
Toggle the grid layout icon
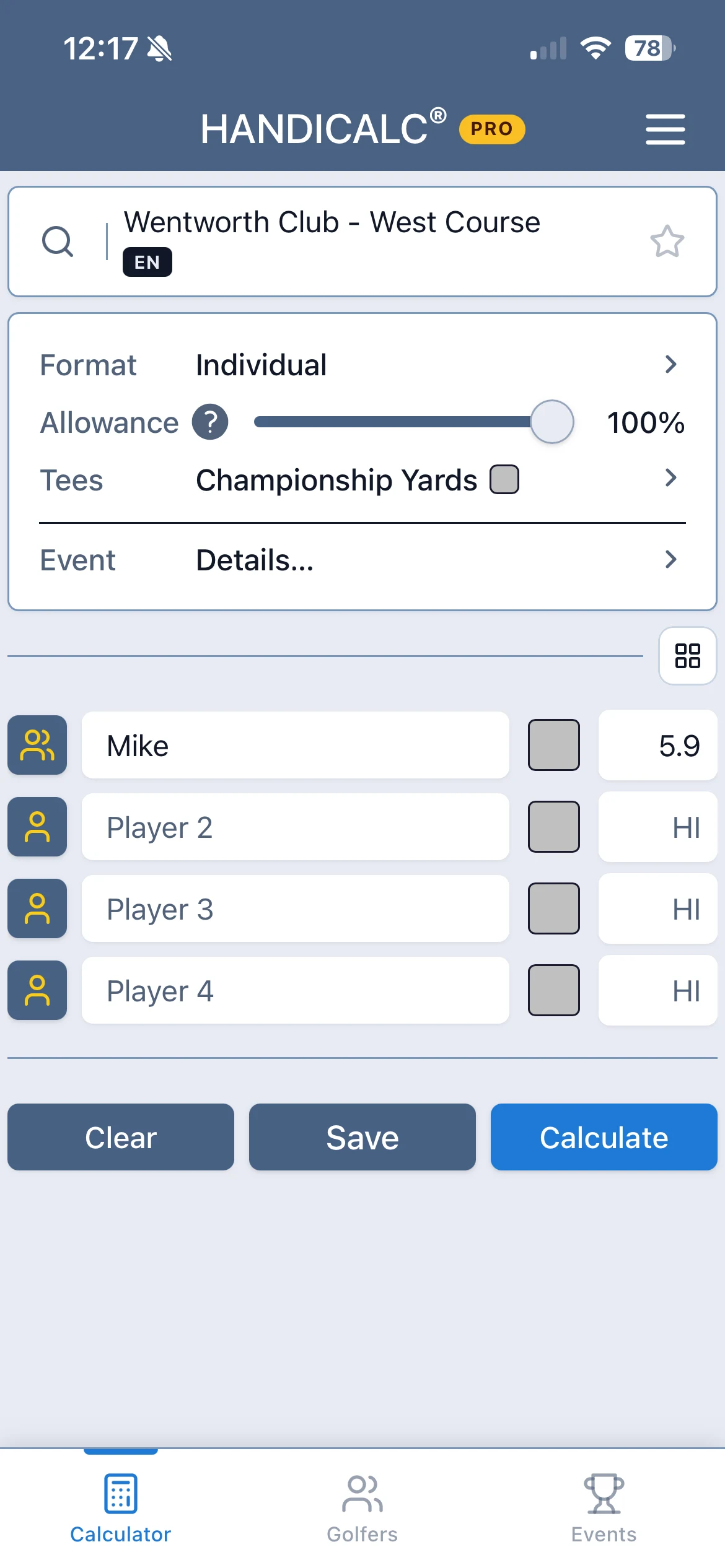pyautogui.click(x=687, y=656)
